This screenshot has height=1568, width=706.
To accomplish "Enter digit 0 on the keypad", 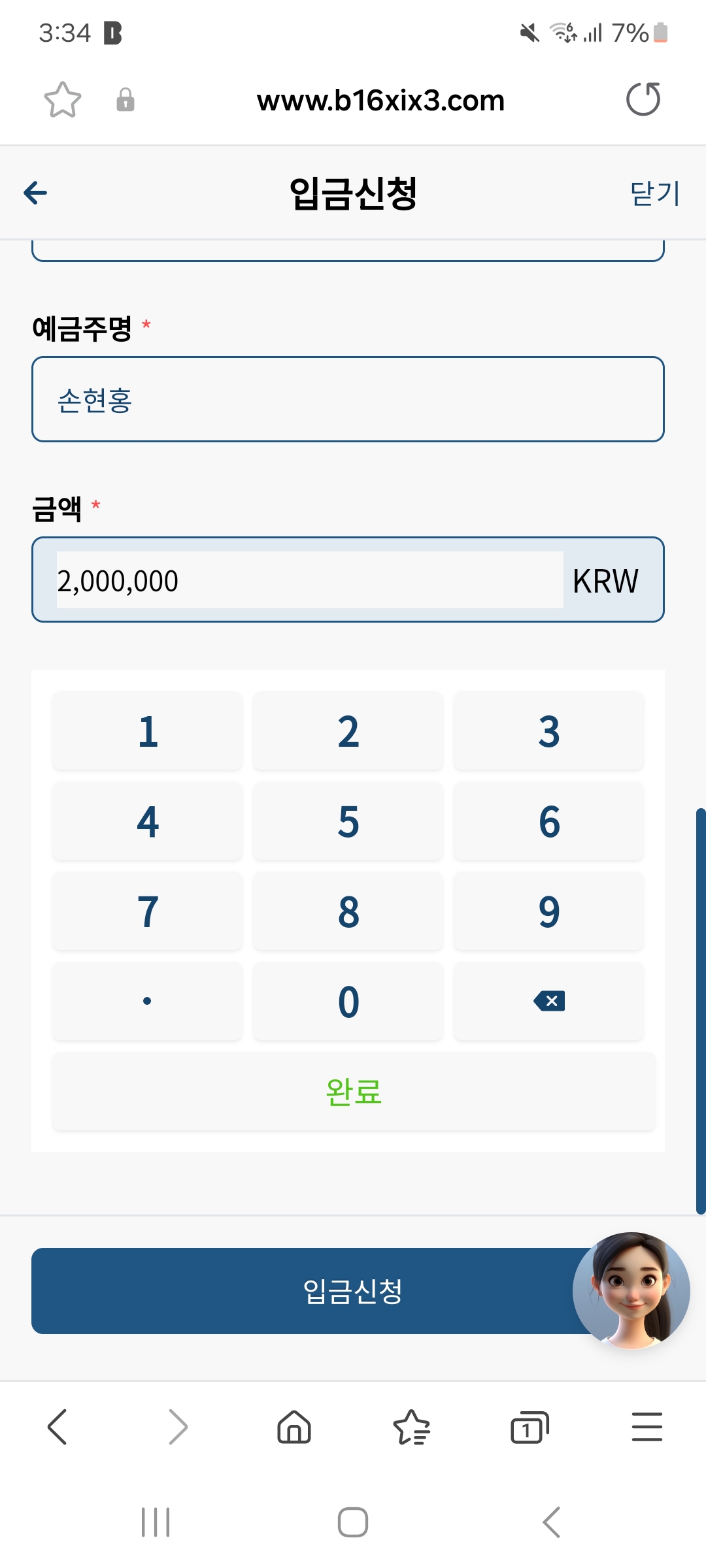I will click(x=348, y=1002).
